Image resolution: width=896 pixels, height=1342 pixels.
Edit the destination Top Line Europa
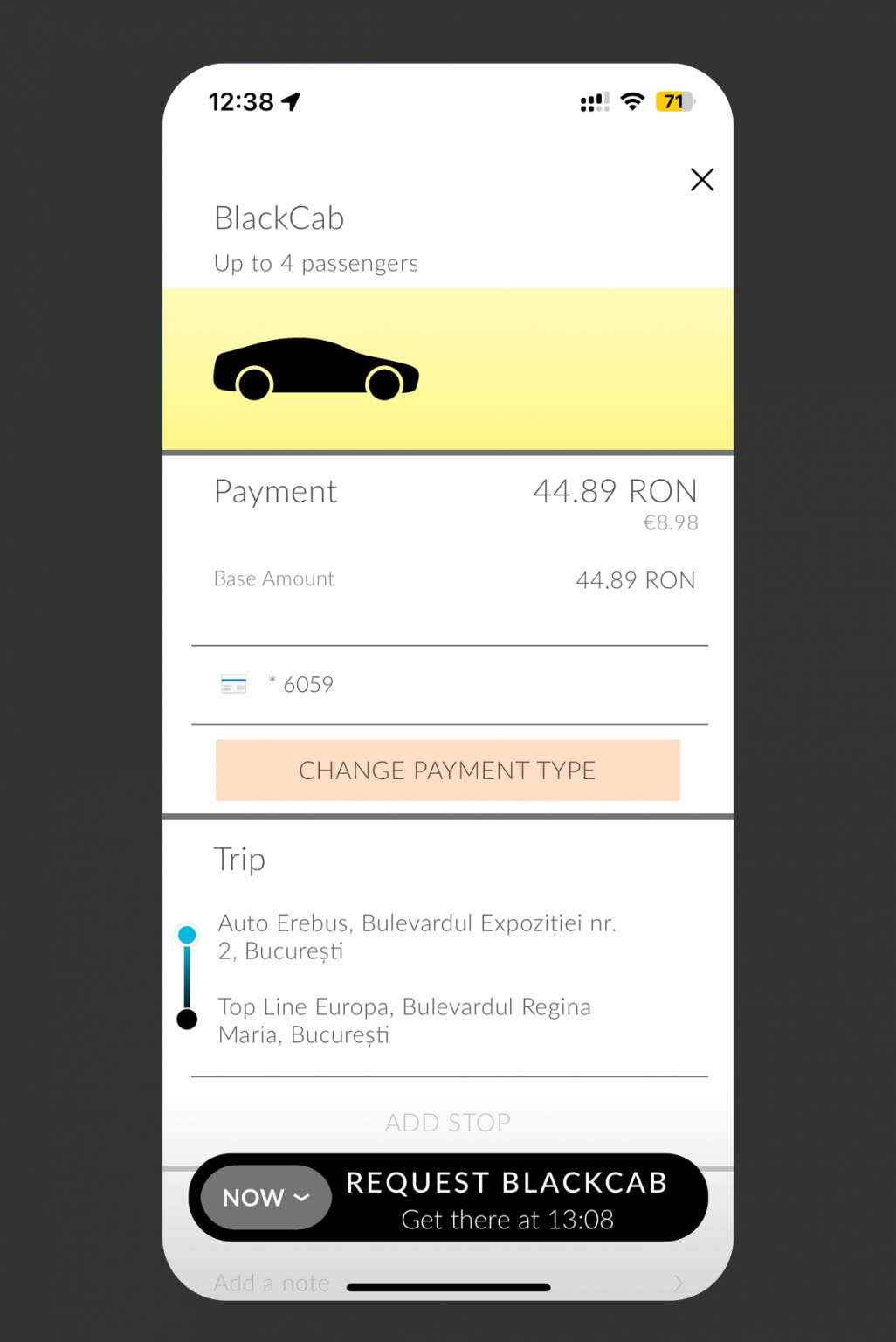click(x=404, y=1020)
